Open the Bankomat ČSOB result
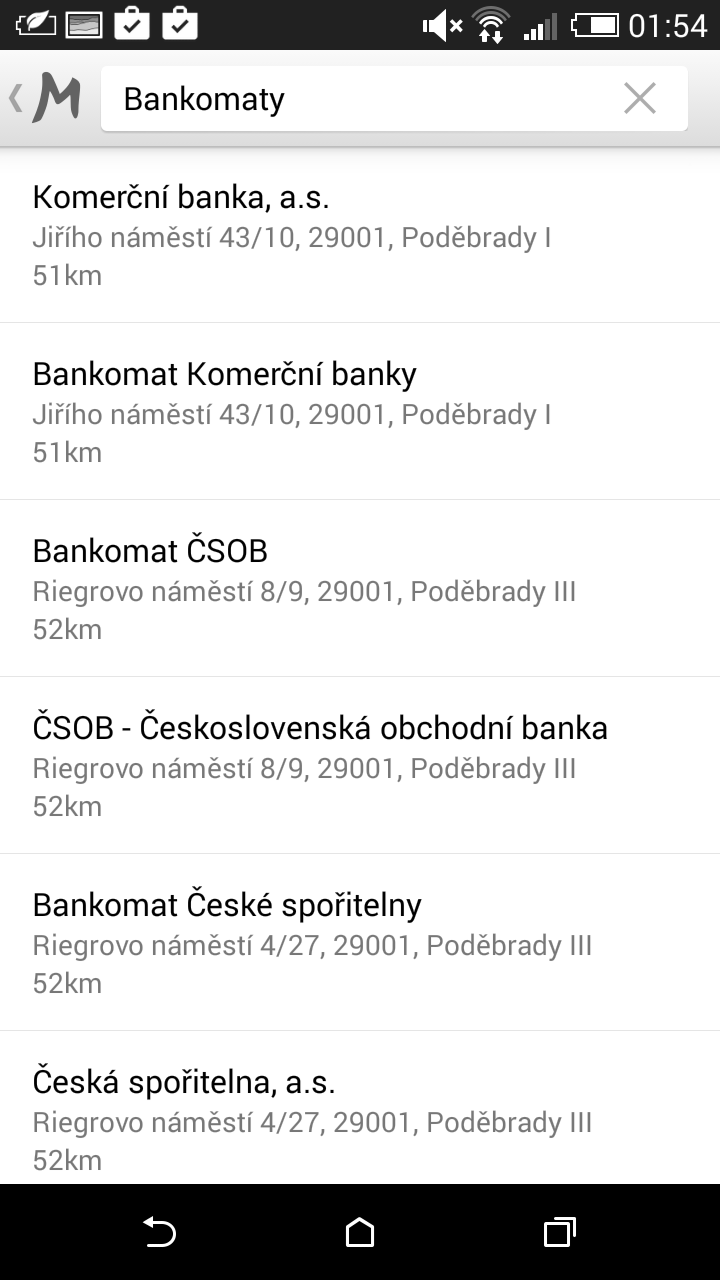This screenshot has height=1280, width=720. 360,589
